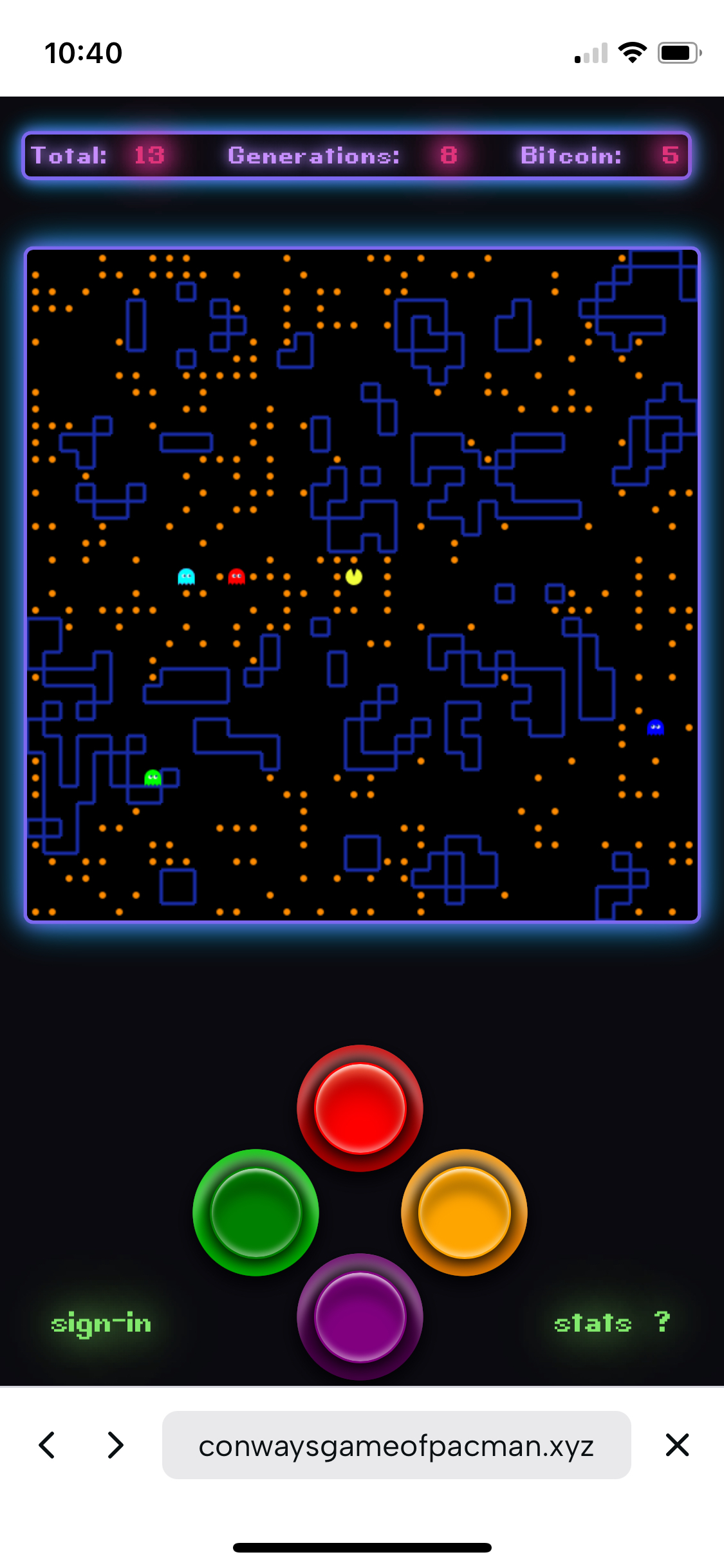Viewport: 724px width, 1568px height.
Task: Hit the green arcade button
Action: tap(255, 1212)
